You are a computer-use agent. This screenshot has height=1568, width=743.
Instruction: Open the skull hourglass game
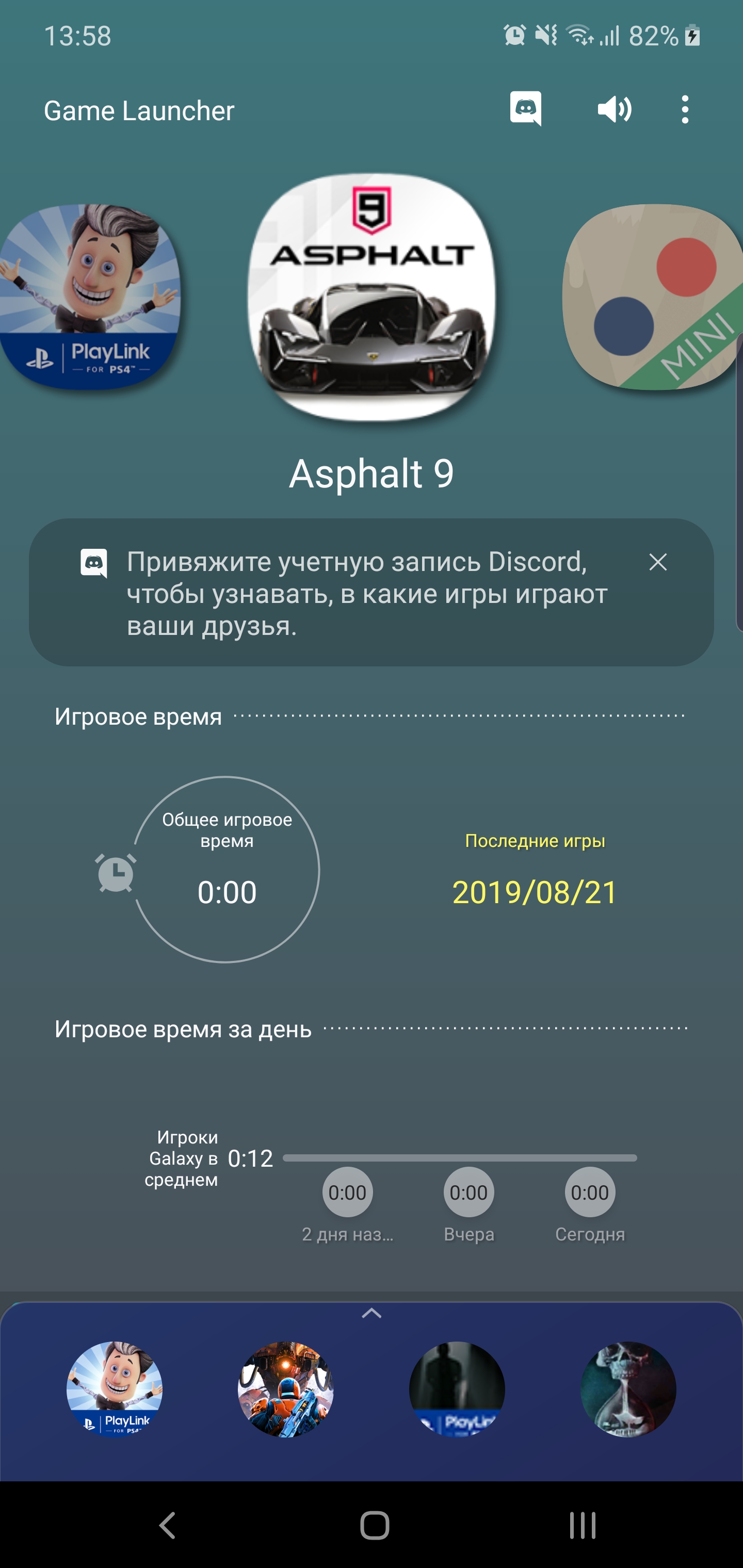(628, 1389)
